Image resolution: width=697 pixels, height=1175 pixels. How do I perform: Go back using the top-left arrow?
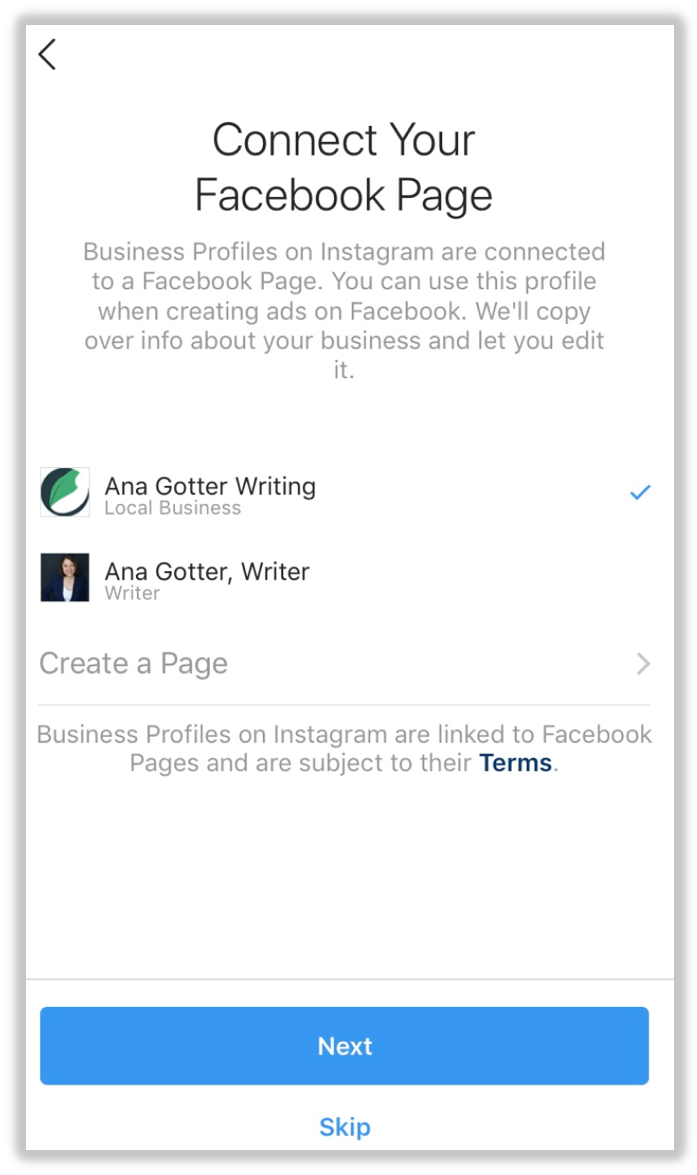(47, 54)
